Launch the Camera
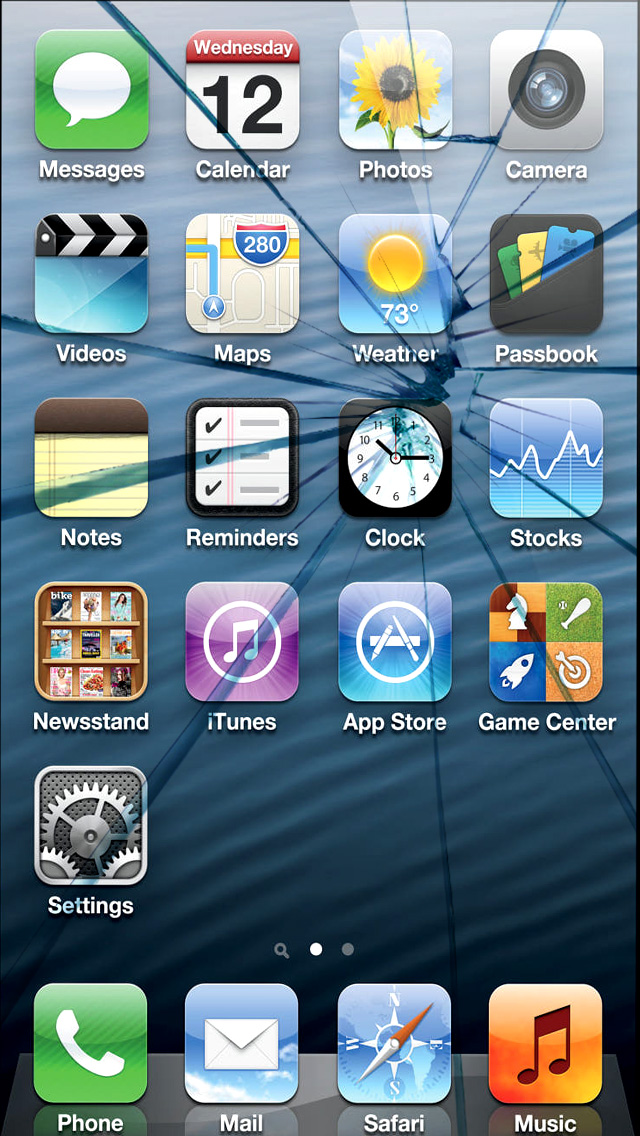 tap(547, 90)
